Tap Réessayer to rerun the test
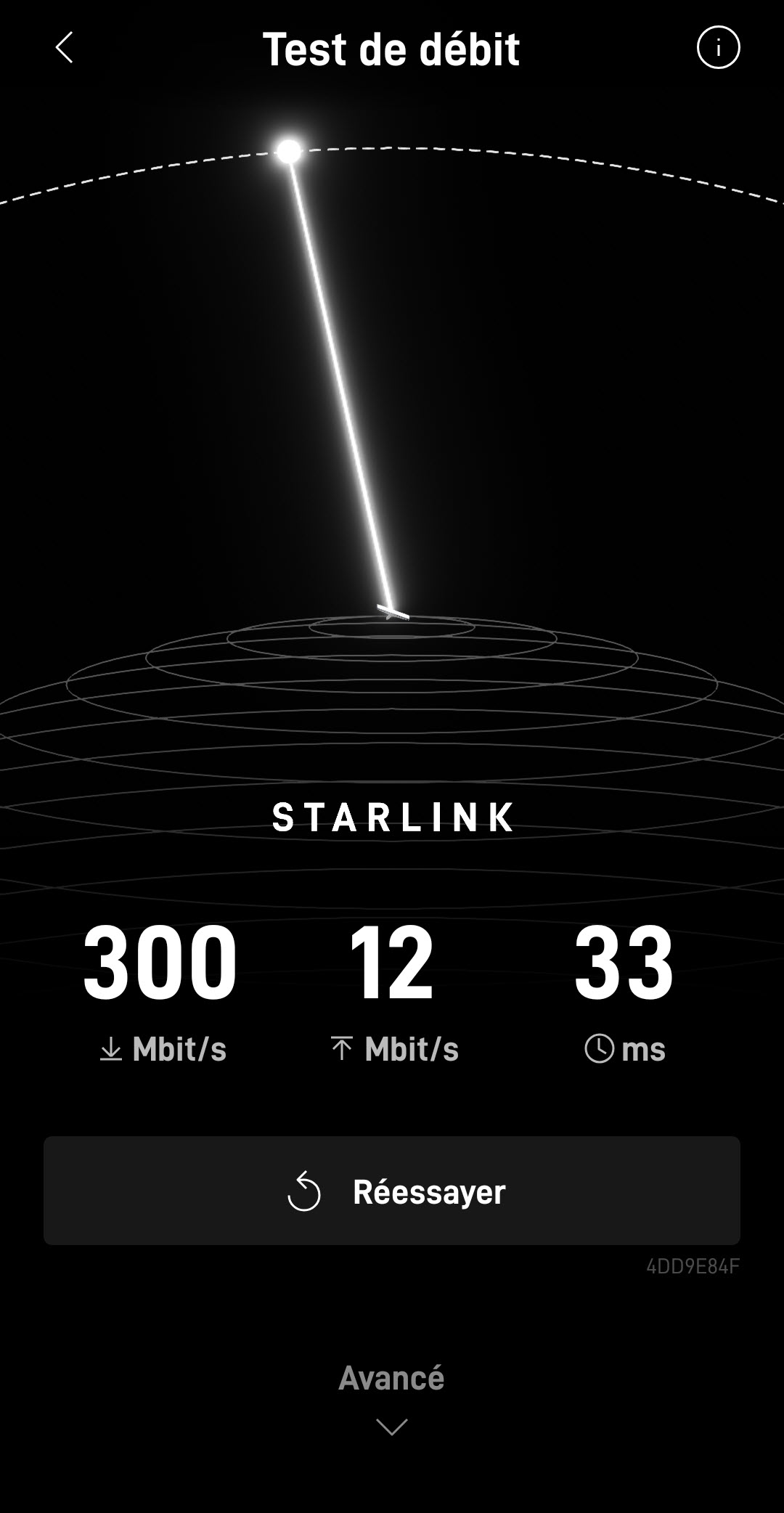784x1513 pixels. point(392,1191)
